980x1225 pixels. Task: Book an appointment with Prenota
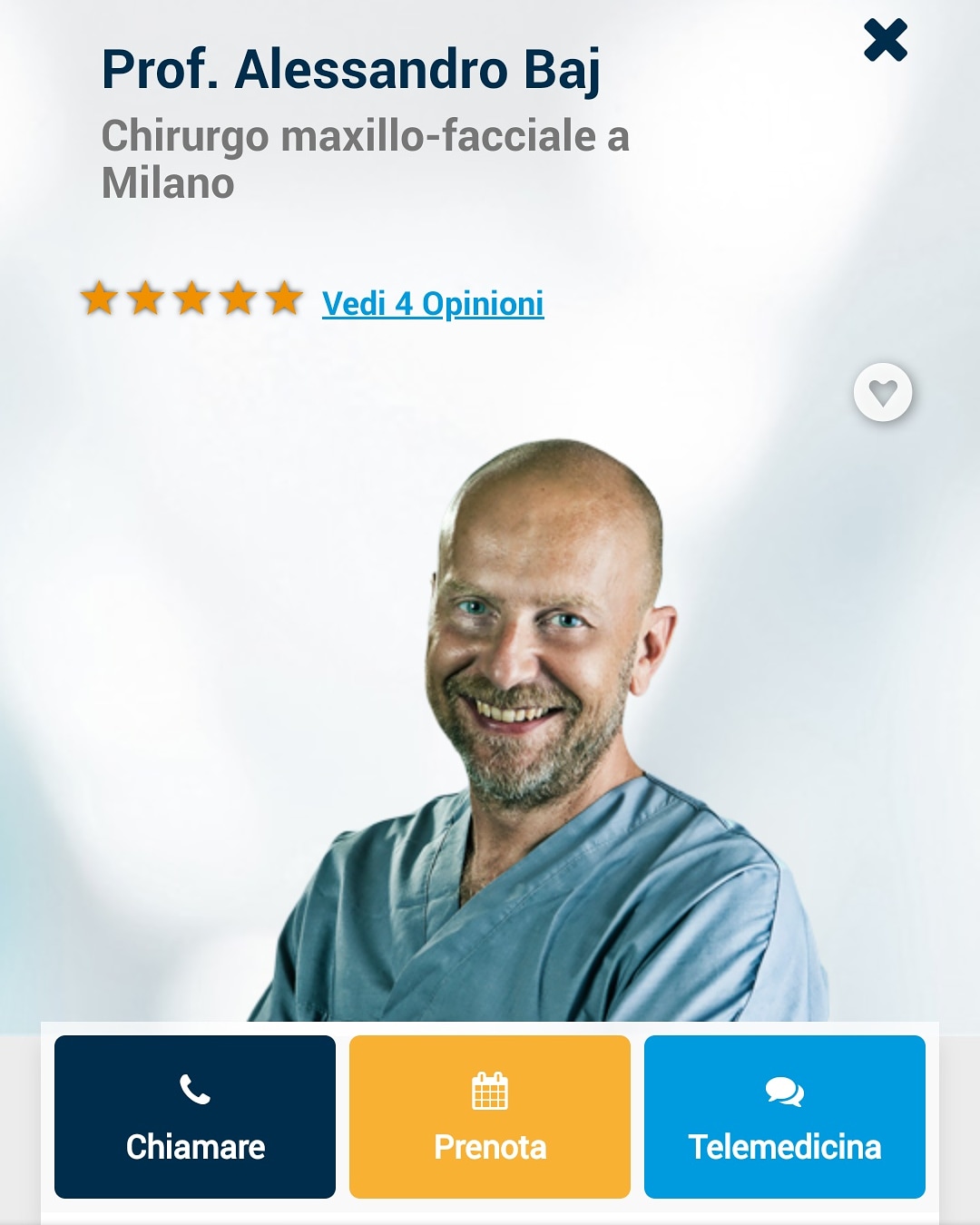[x=490, y=1116]
